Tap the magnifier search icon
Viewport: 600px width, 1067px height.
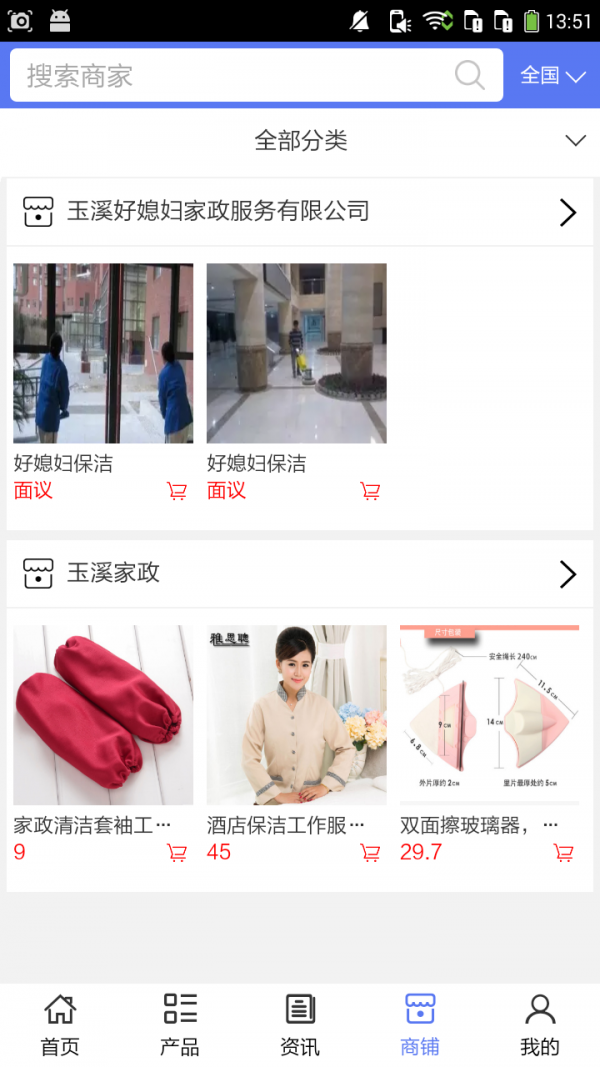tap(469, 76)
